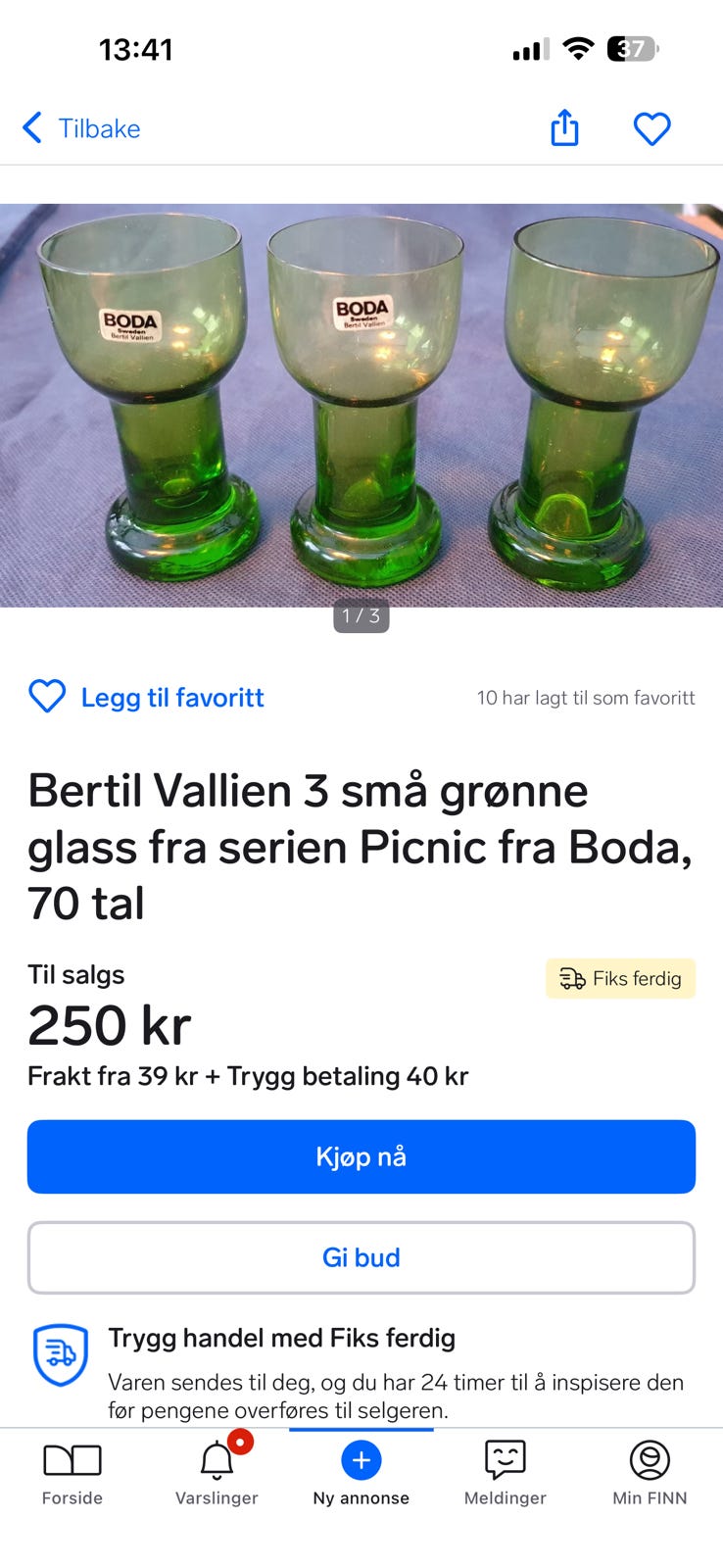Toggle the notification badge on Varslinger

click(x=241, y=1441)
